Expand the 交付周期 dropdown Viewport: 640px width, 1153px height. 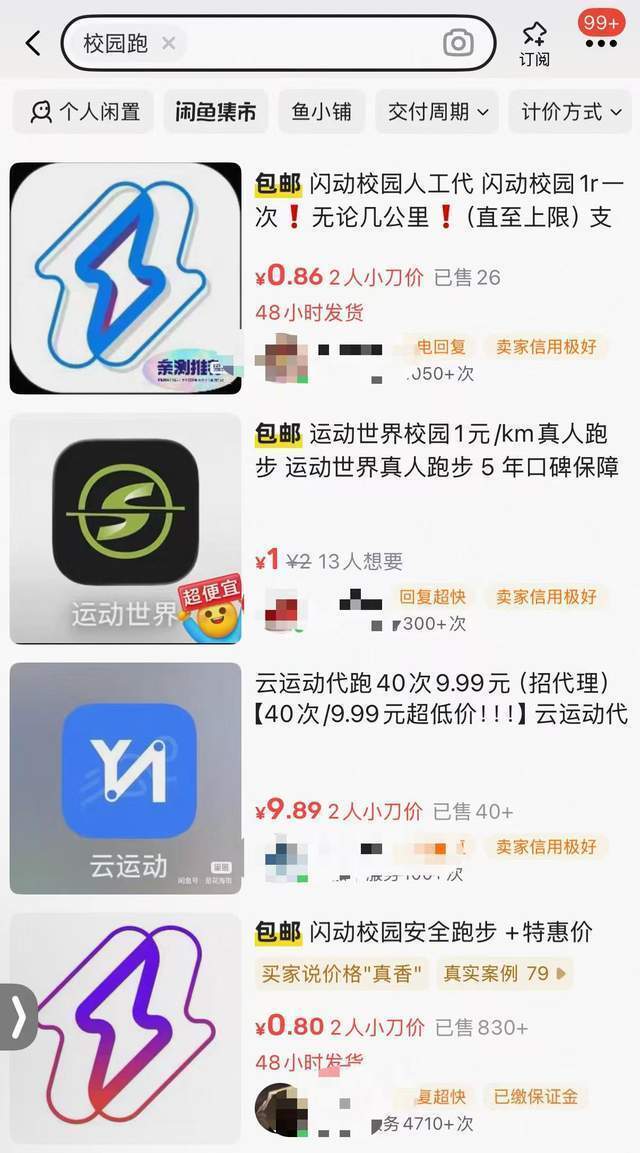(438, 112)
